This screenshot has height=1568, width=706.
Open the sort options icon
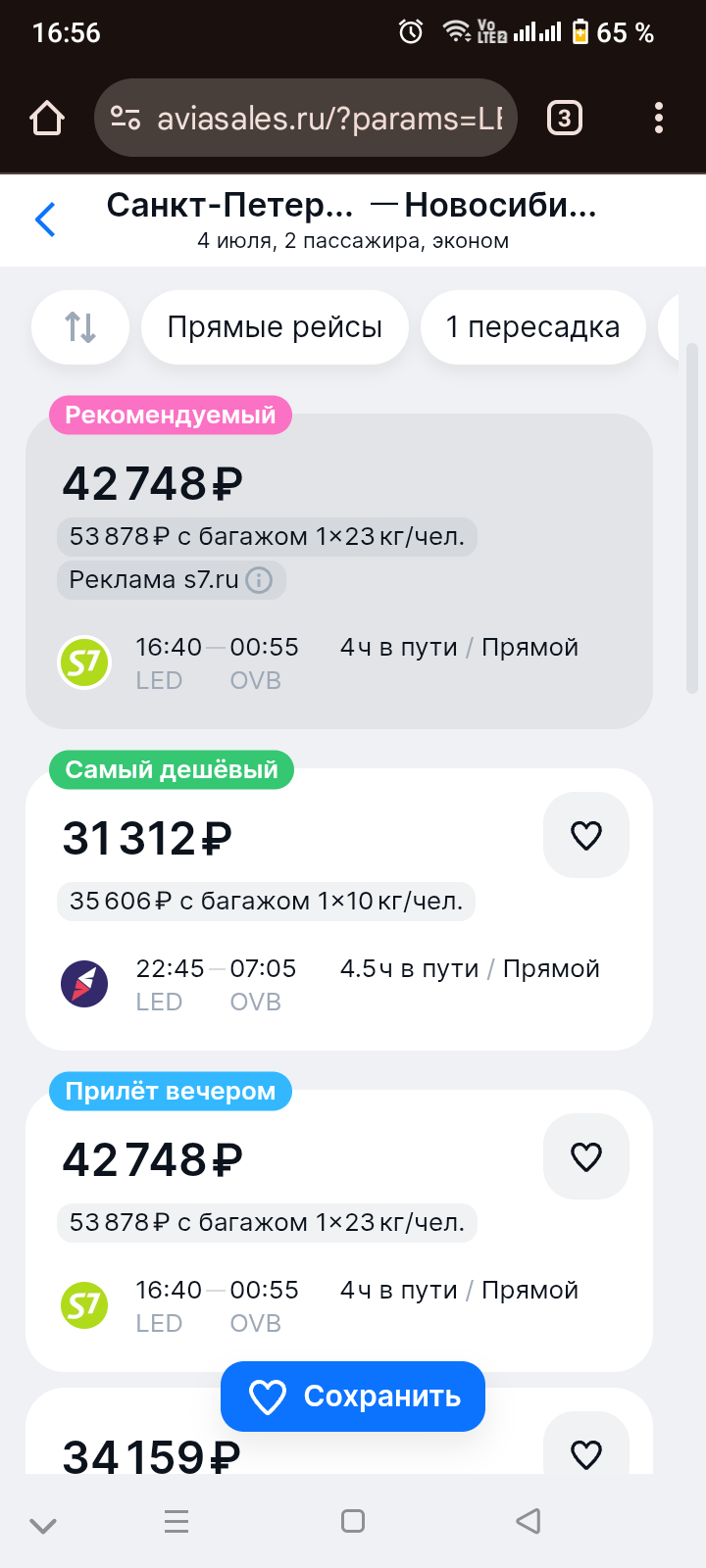click(x=80, y=327)
